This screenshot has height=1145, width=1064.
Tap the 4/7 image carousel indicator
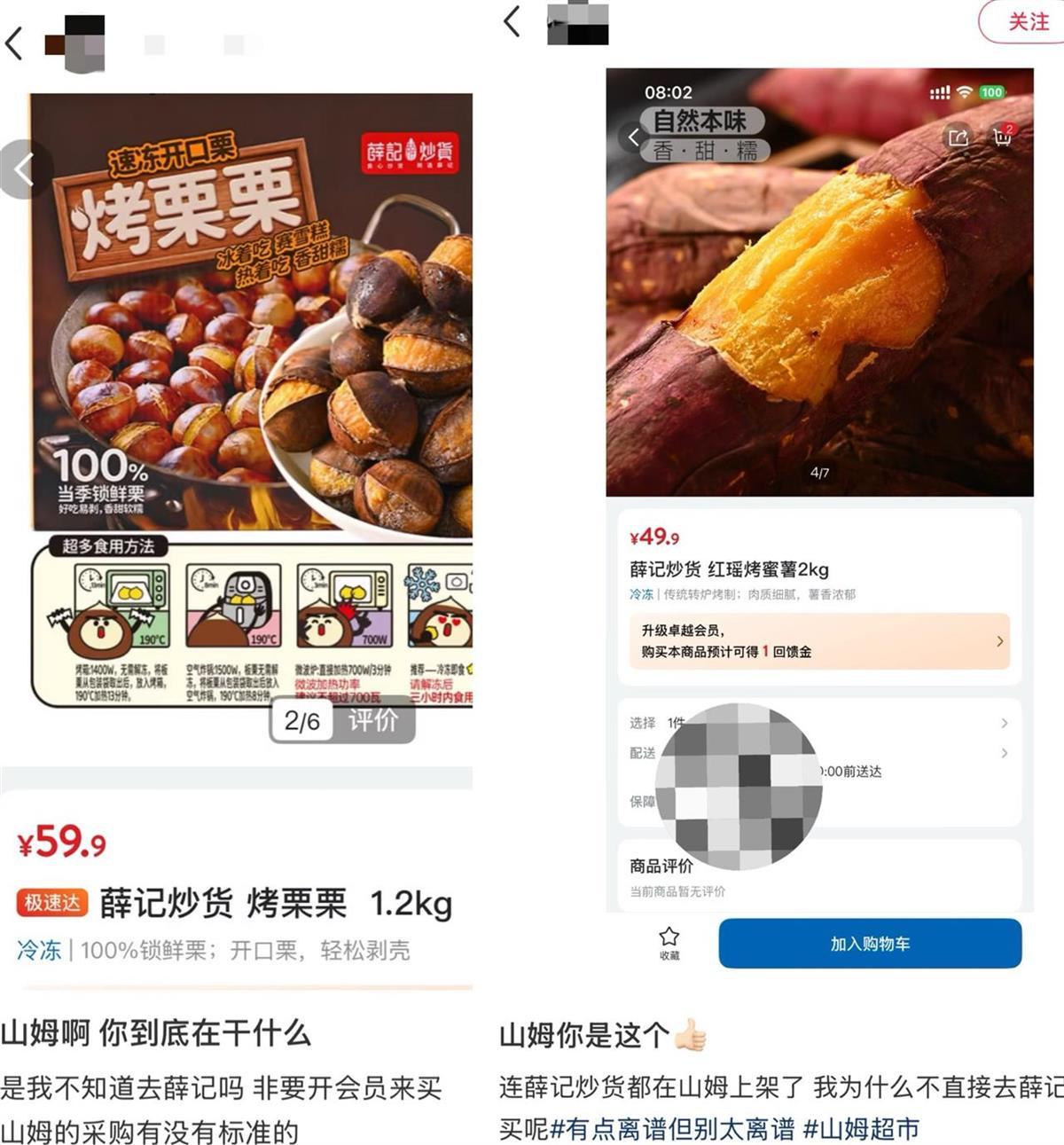click(x=820, y=471)
